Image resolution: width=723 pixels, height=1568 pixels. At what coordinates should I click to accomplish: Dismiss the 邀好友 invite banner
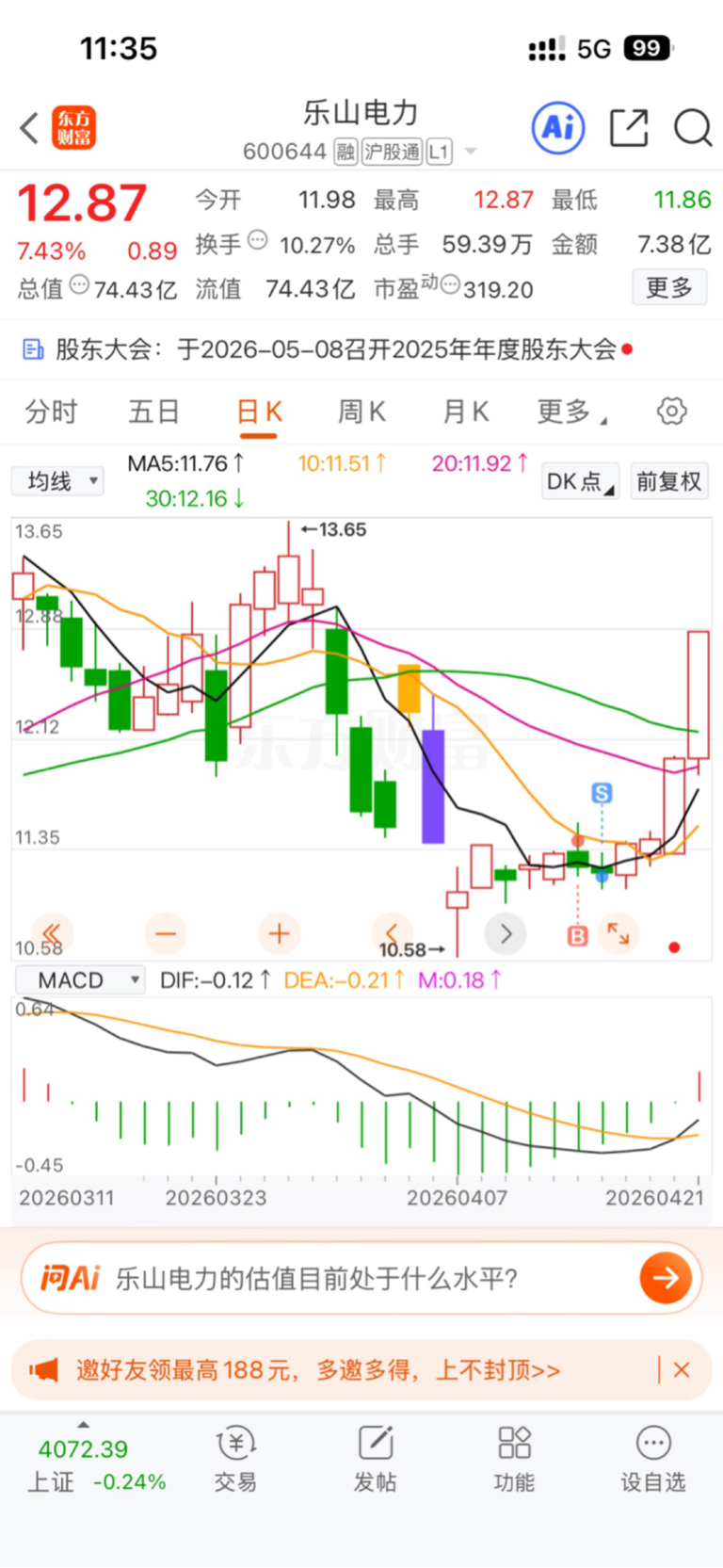682,1370
